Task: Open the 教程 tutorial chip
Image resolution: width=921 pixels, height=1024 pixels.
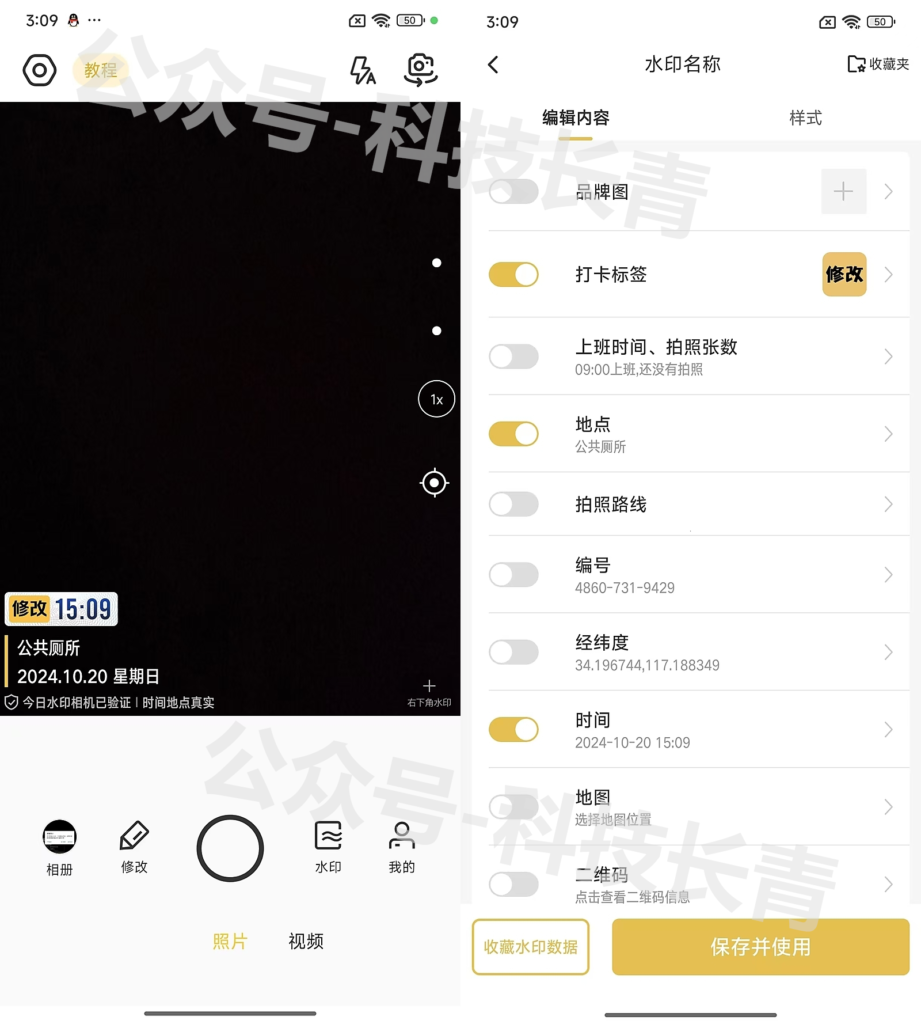Action: coord(100,70)
